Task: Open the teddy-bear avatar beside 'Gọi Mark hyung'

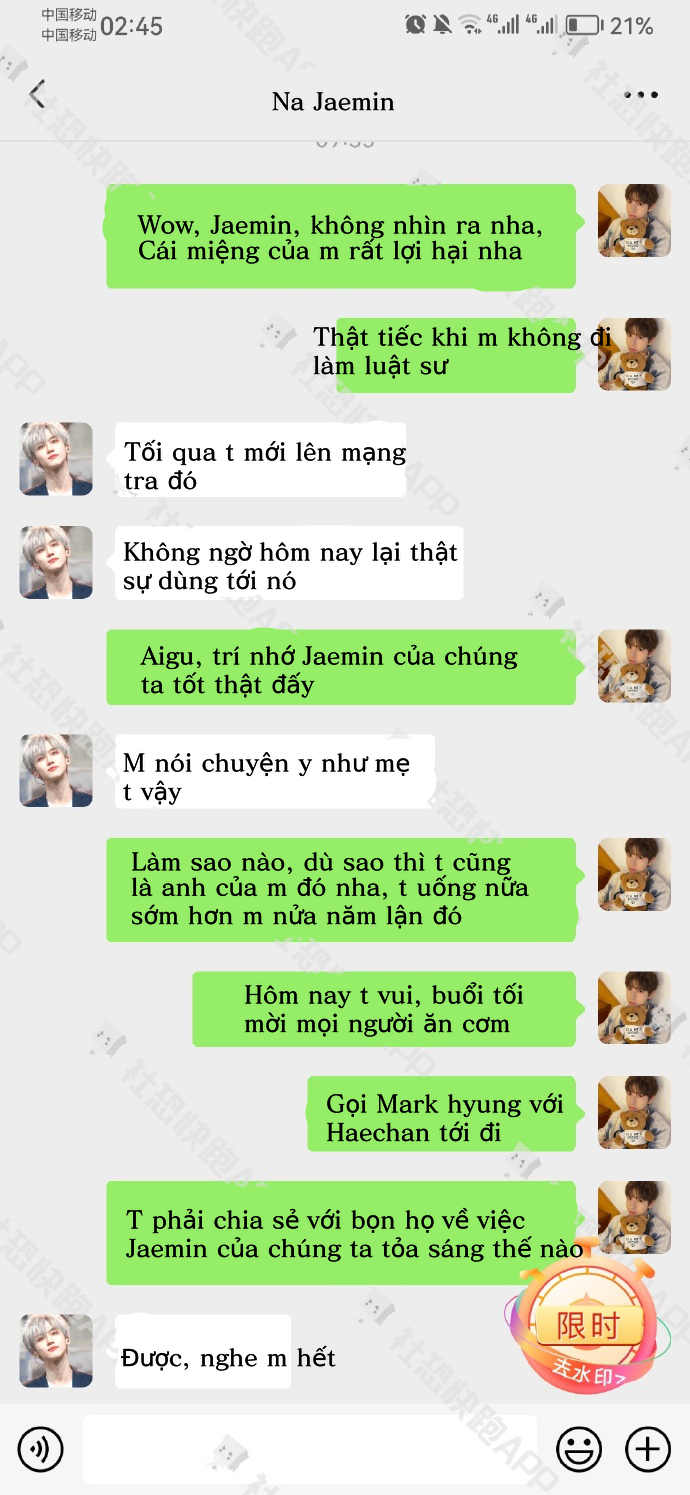Action: [634, 1113]
